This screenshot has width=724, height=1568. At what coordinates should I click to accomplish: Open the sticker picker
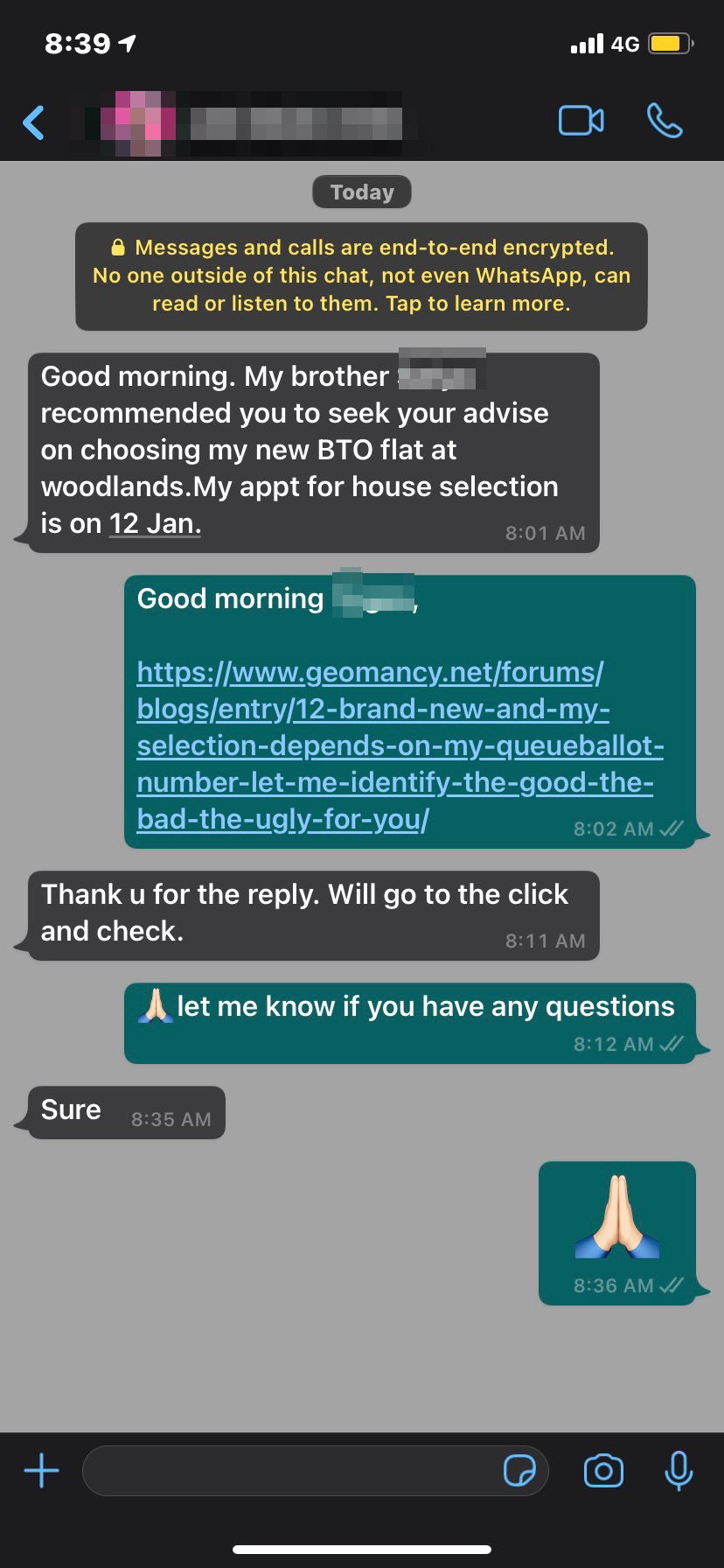tap(519, 1471)
